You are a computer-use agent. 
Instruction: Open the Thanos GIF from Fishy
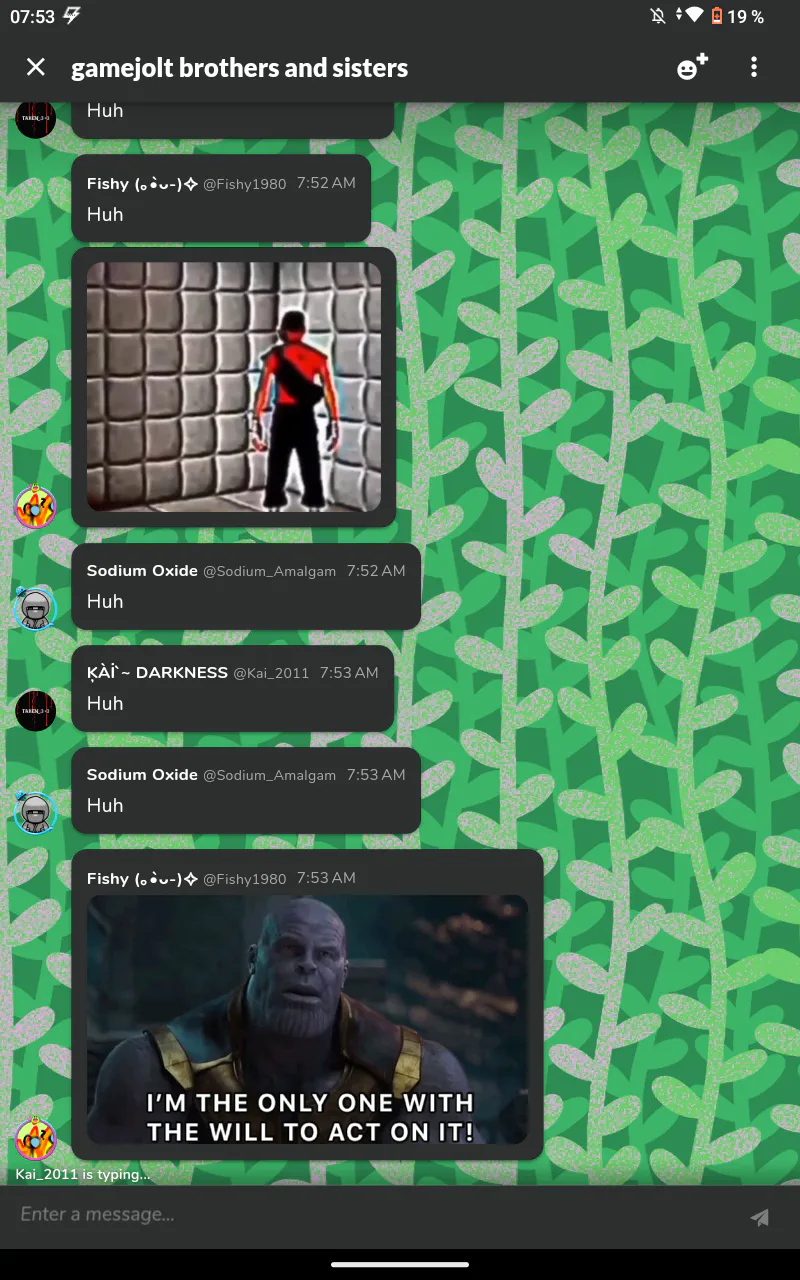point(307,1019)
